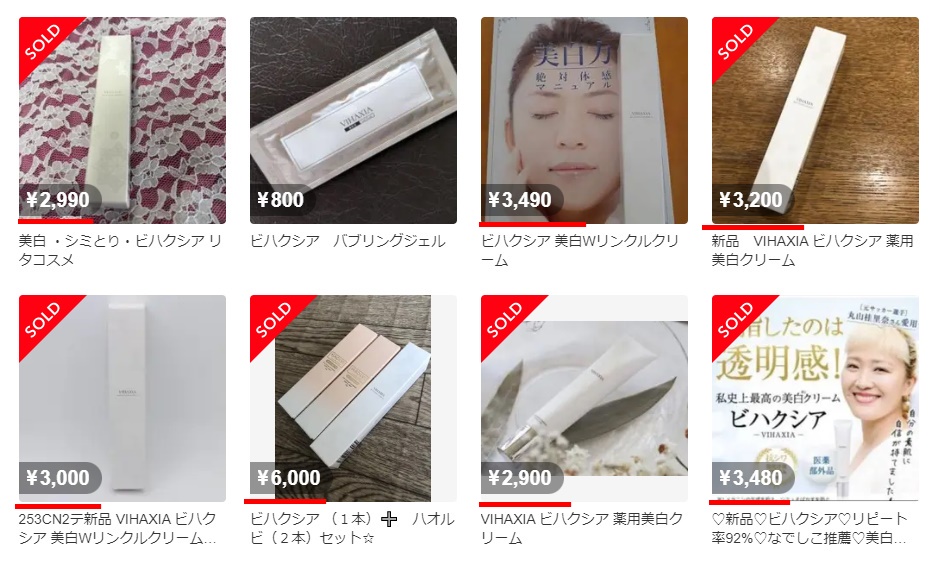Open the ¥3,480 リピート率92% ビハクシア listing

(x=815, y=398)
